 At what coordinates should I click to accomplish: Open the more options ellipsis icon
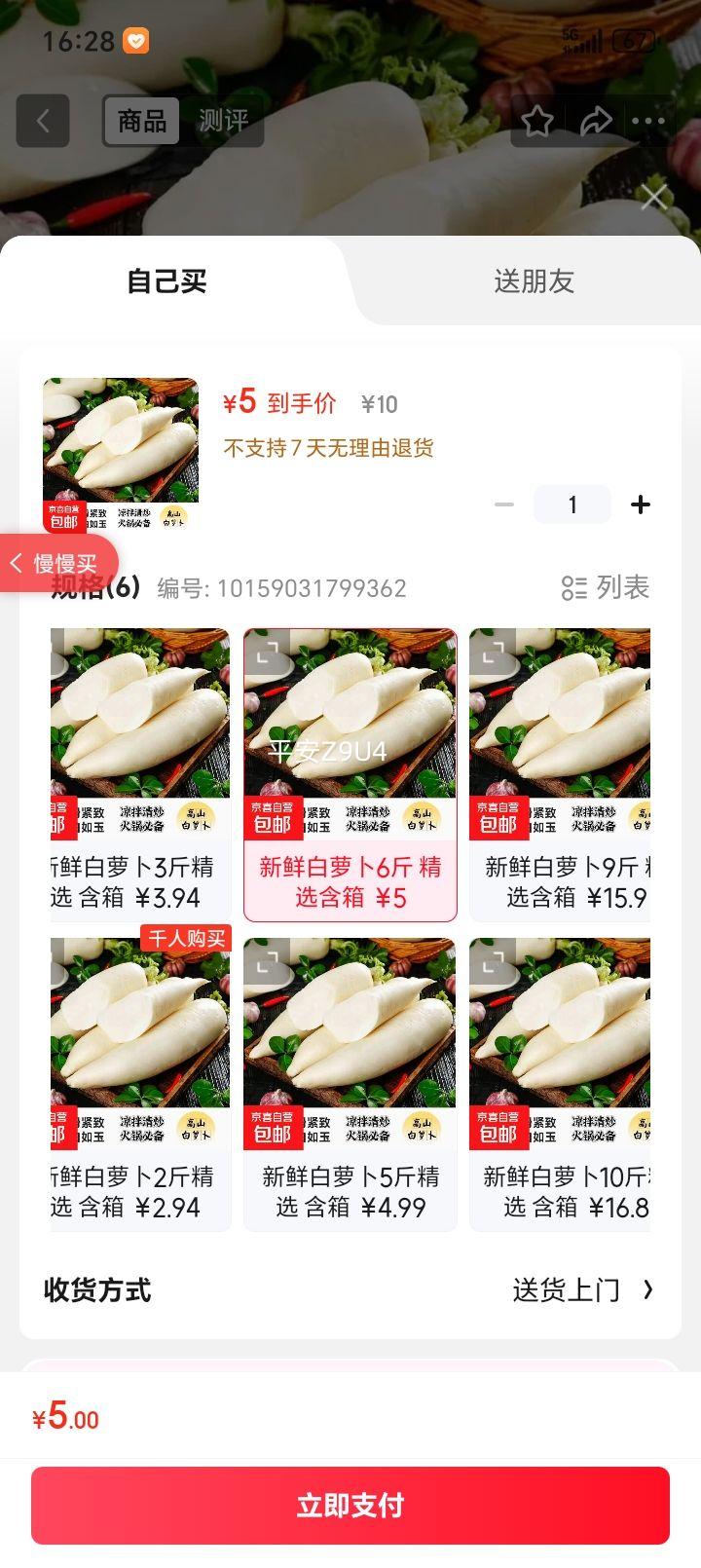[x=648, y=121]
